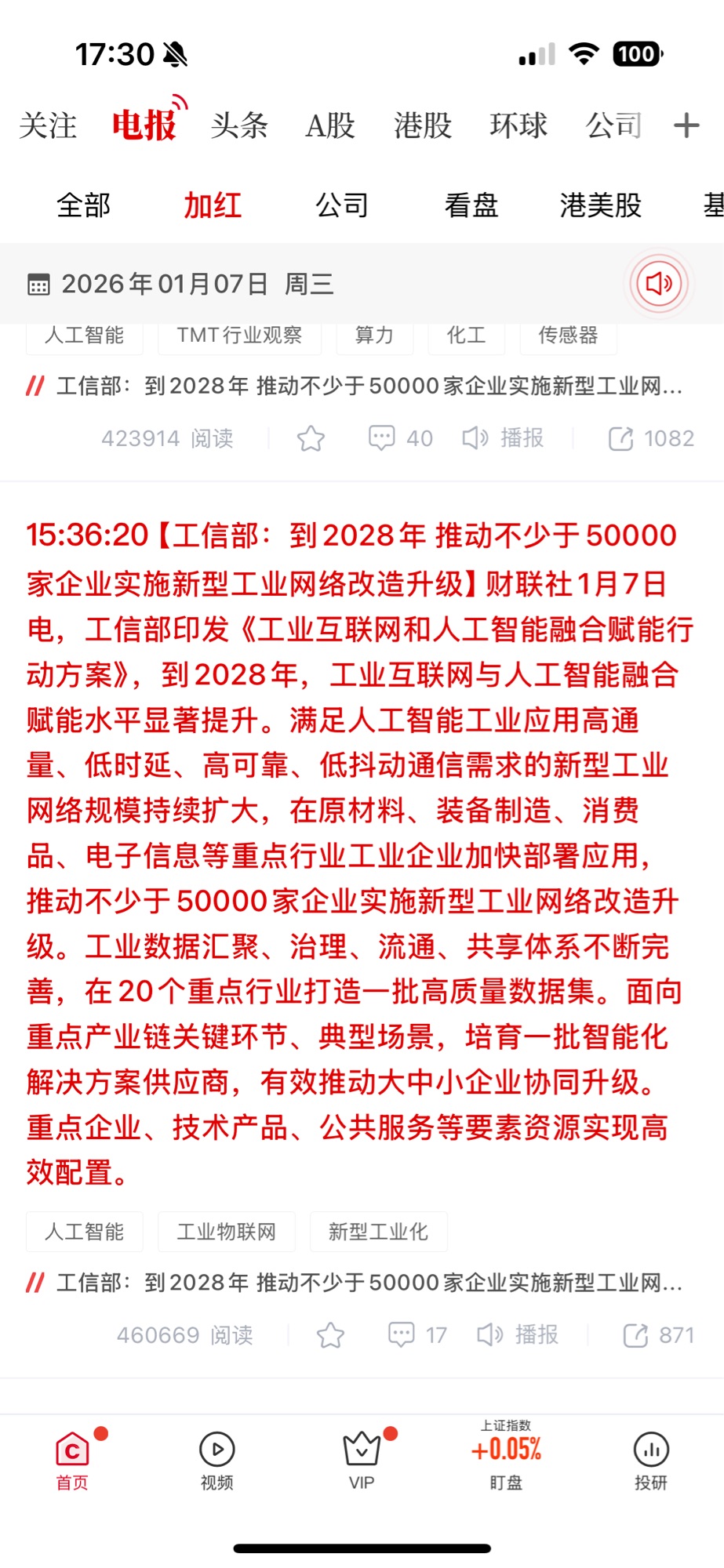Image resolution: width=724 pixels, height=1568 pixels.
Task: Open comments showing 17 replies
Action: (417, 1335)
